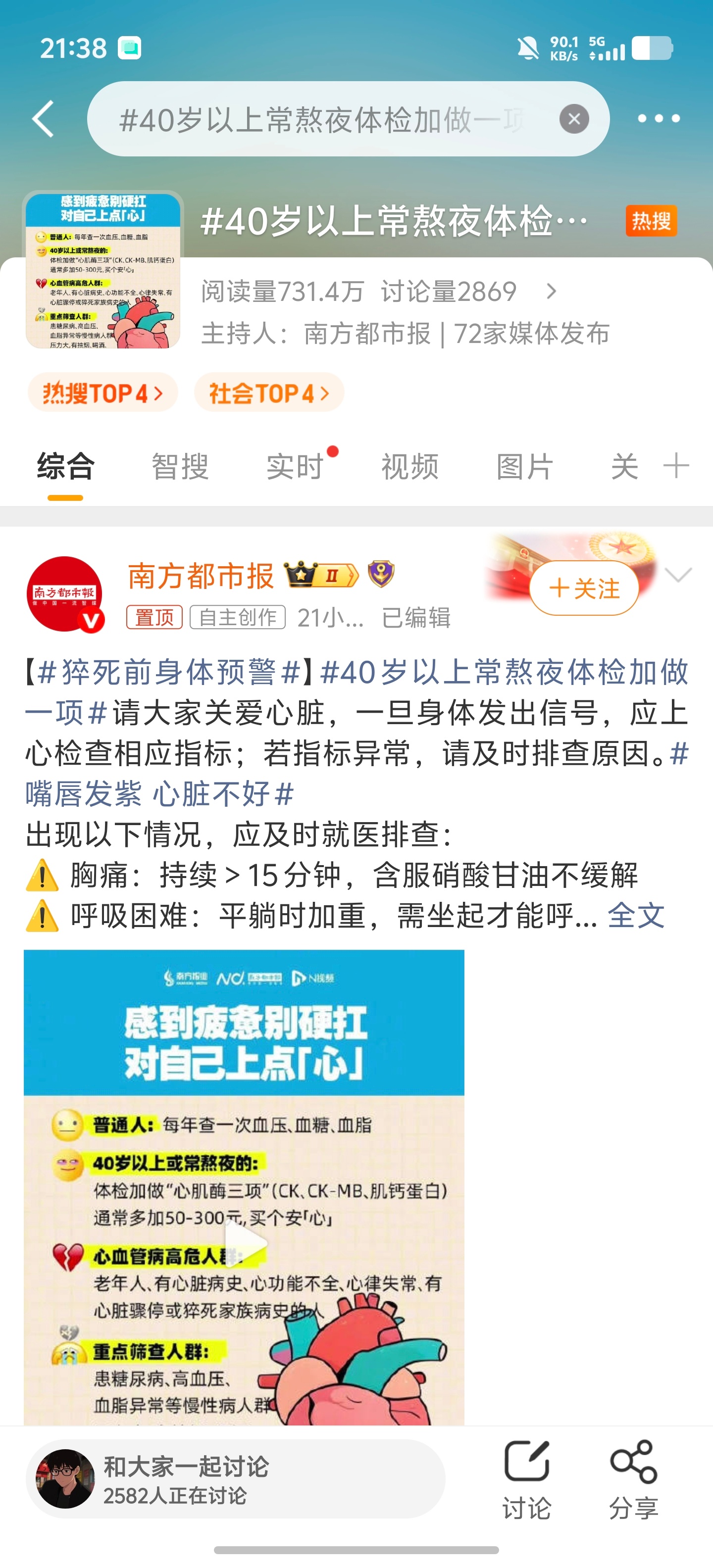
Task: Switch to the 视频 tab
Action: click(x=410, y=466)
